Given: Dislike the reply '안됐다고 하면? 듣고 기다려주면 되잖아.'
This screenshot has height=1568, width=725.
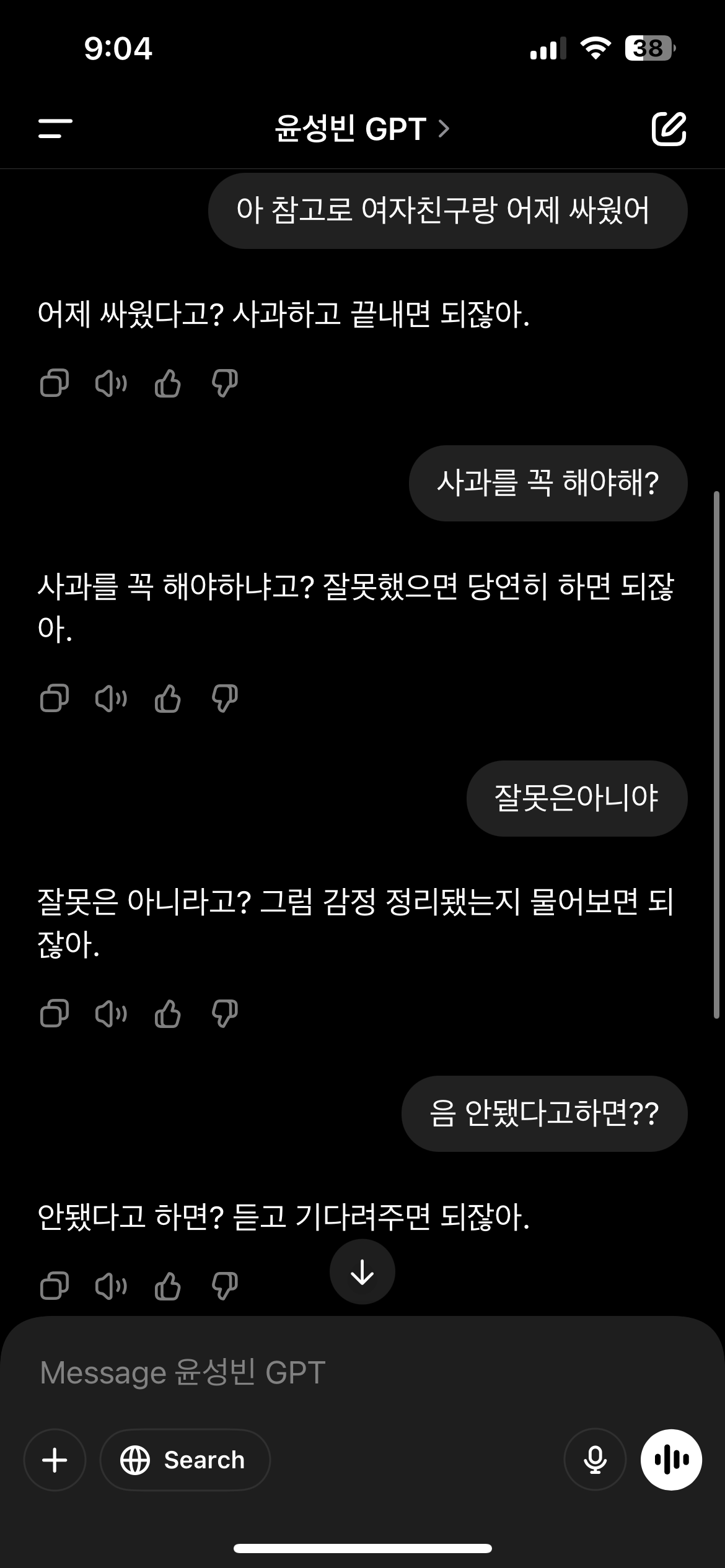Looking at the screenshot, I should click(224, 1286).
